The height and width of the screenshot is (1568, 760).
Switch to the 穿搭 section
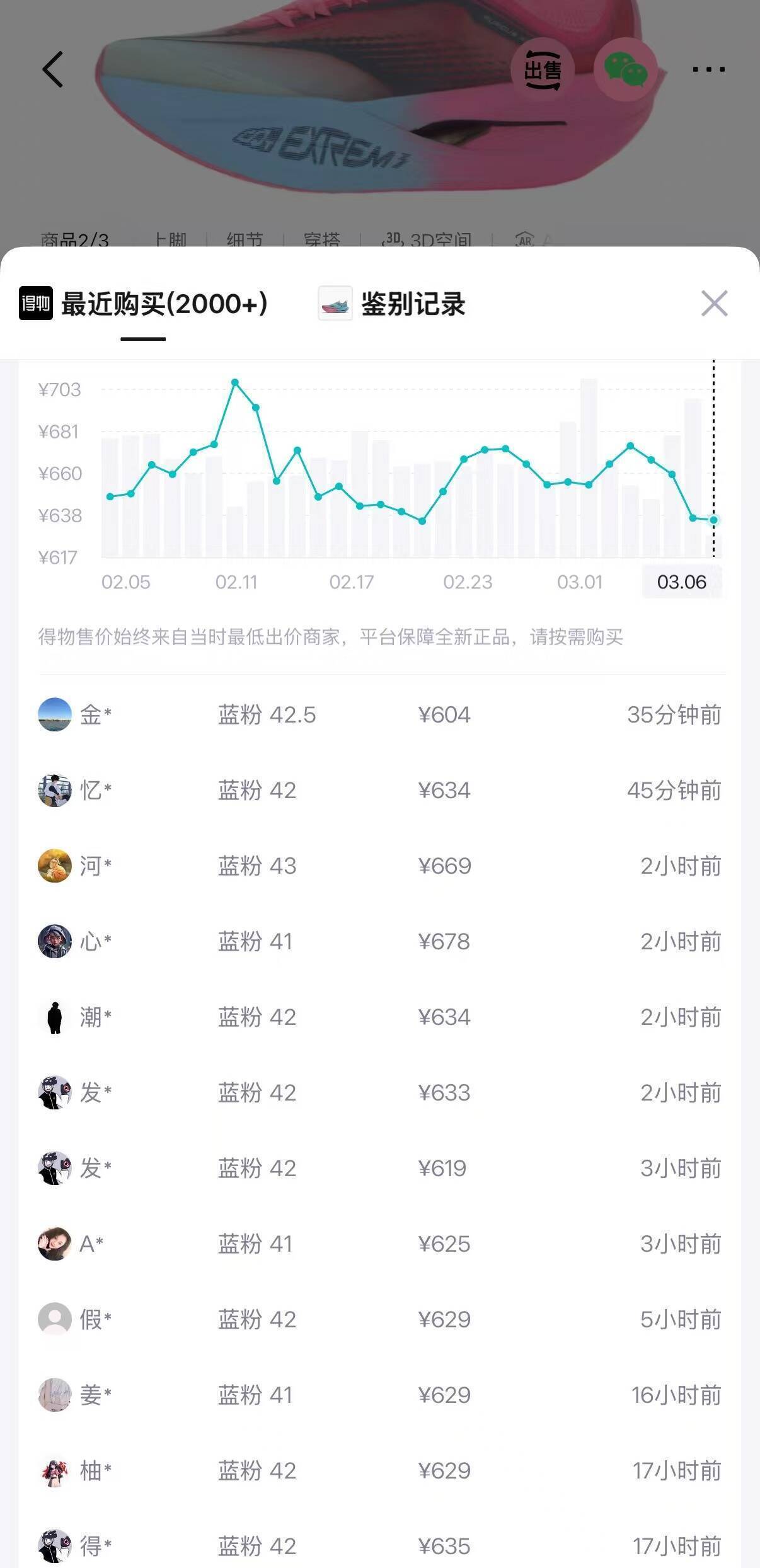323,239
